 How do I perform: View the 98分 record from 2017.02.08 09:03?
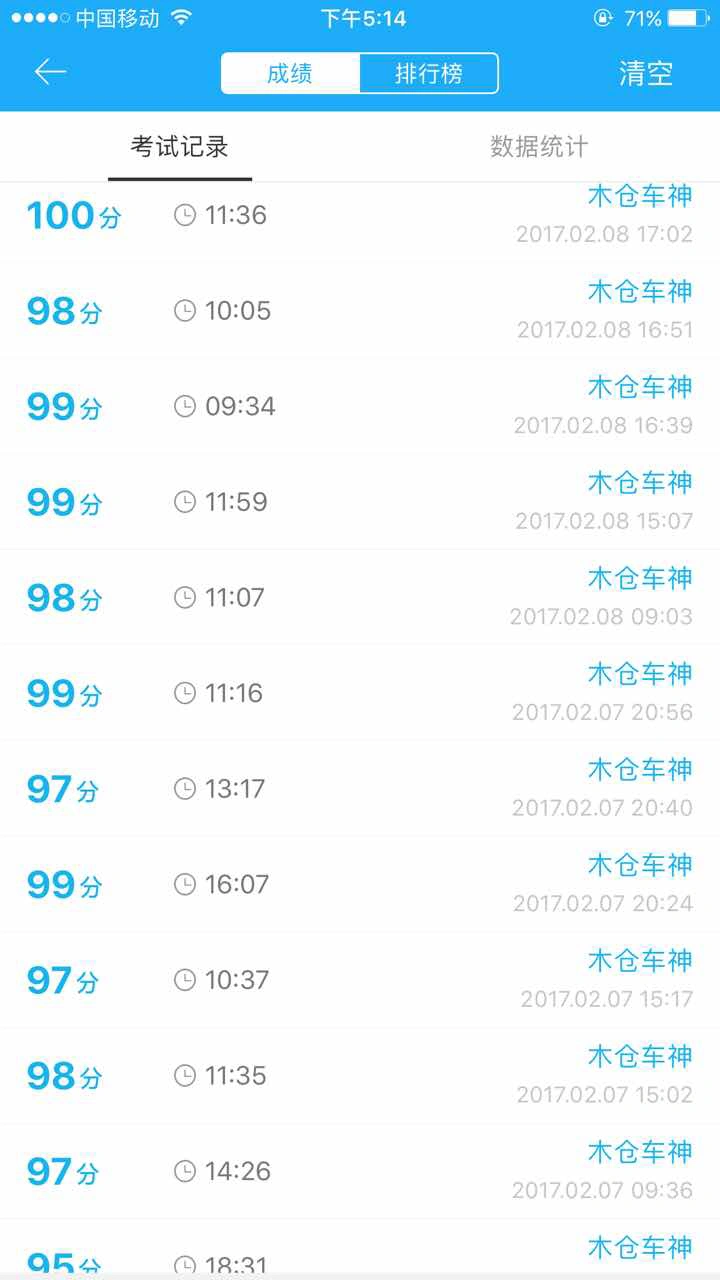pos(360,597)
